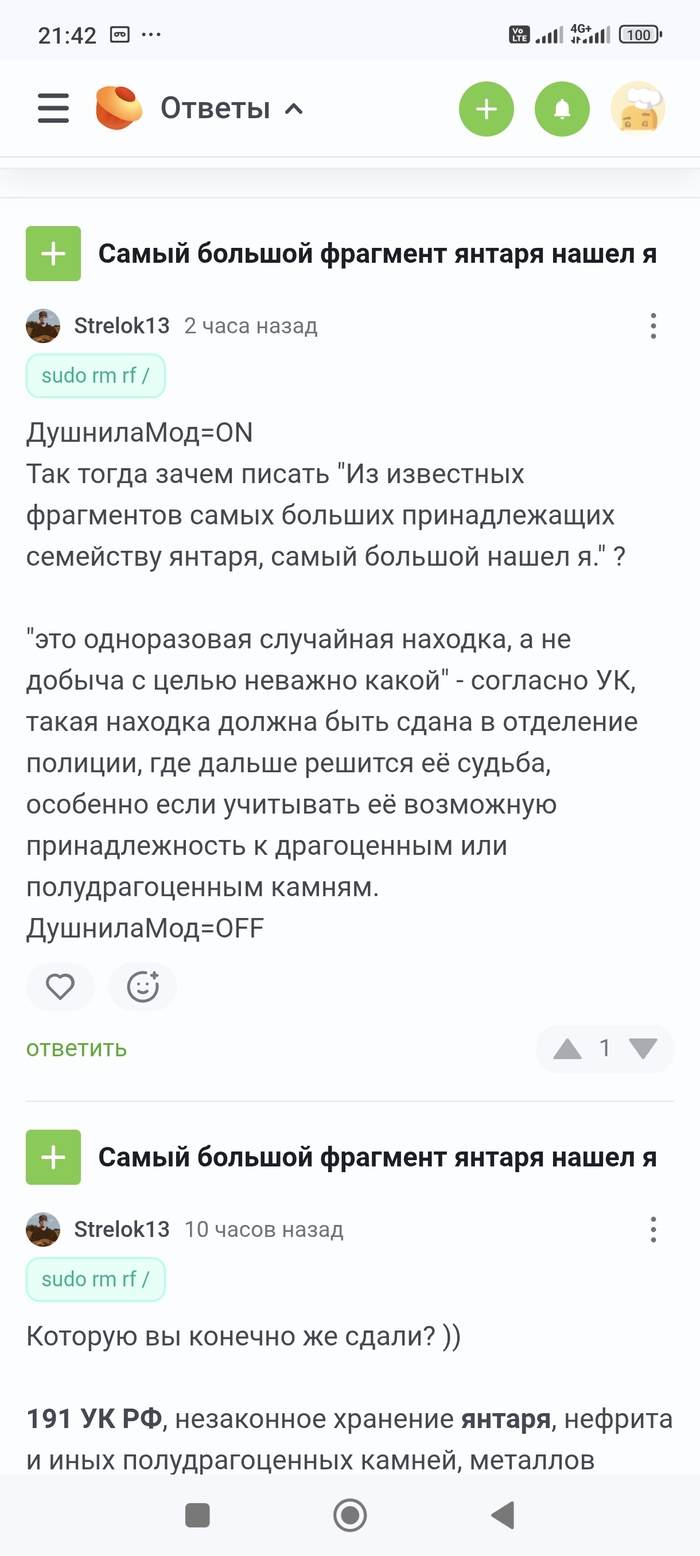Viewport: 700px width, 1556px height.
Task: Open Strelok13 profile in 2 часа назад comment
Action: tap(121, 326)
